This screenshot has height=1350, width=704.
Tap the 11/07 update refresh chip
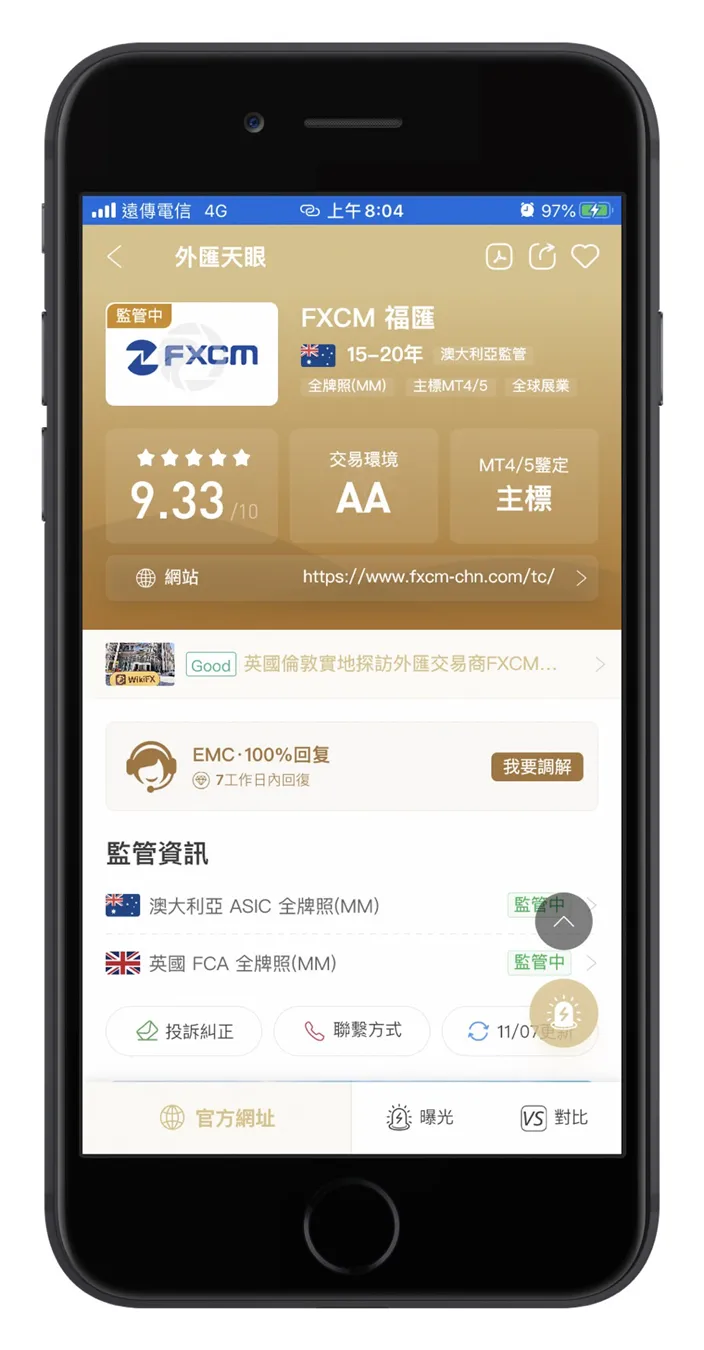520,1031
